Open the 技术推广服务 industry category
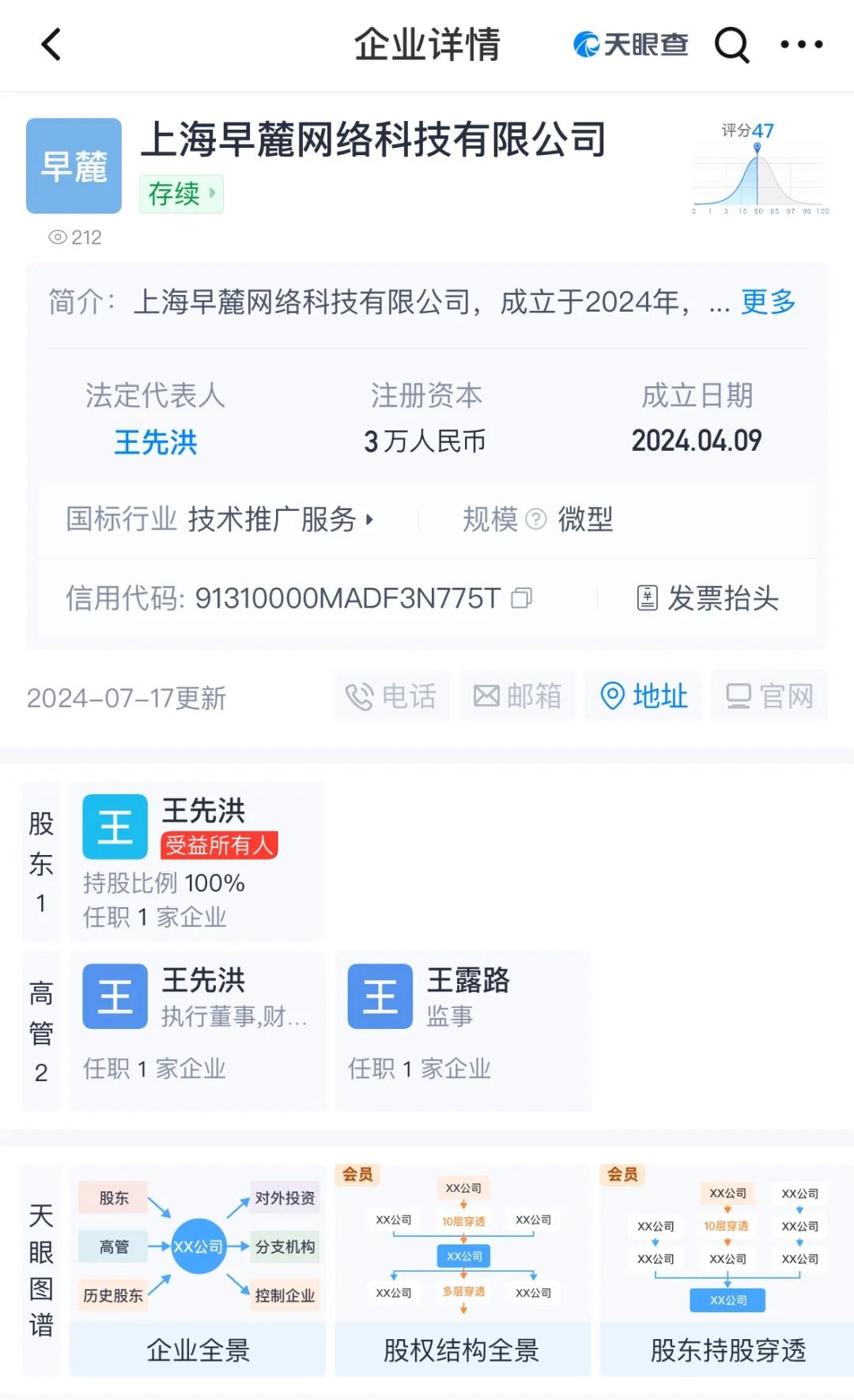854x1400 pixels. pos(280,519)
